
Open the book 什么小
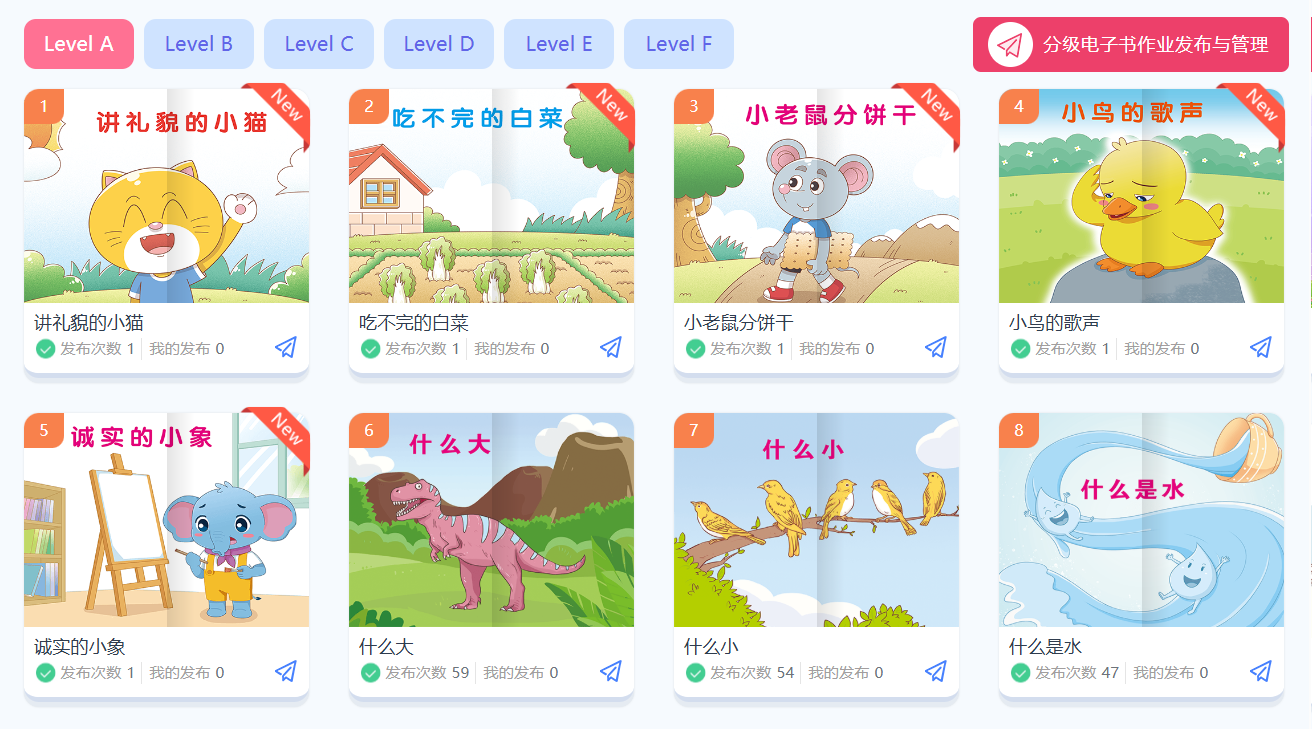click(x=816, y=521)
